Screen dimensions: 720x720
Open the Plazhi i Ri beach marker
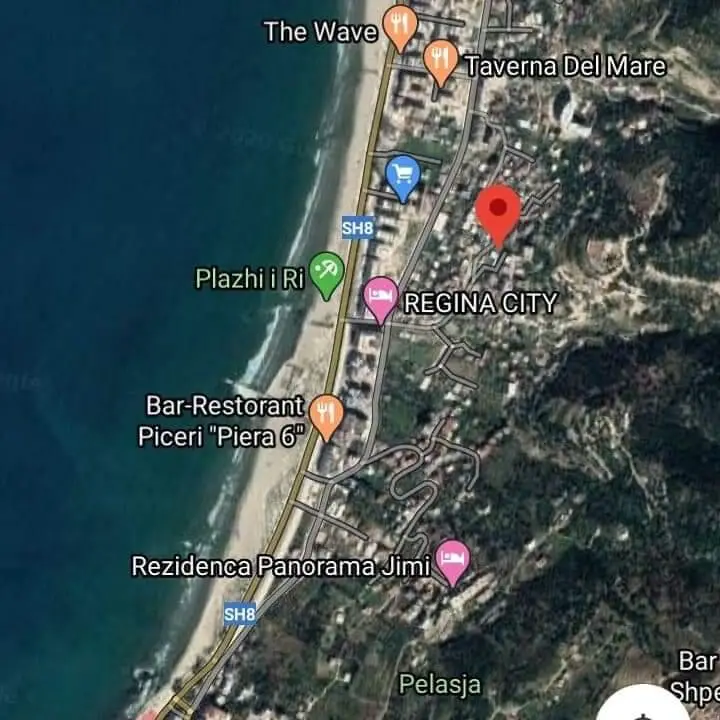(x=326, y=273)
